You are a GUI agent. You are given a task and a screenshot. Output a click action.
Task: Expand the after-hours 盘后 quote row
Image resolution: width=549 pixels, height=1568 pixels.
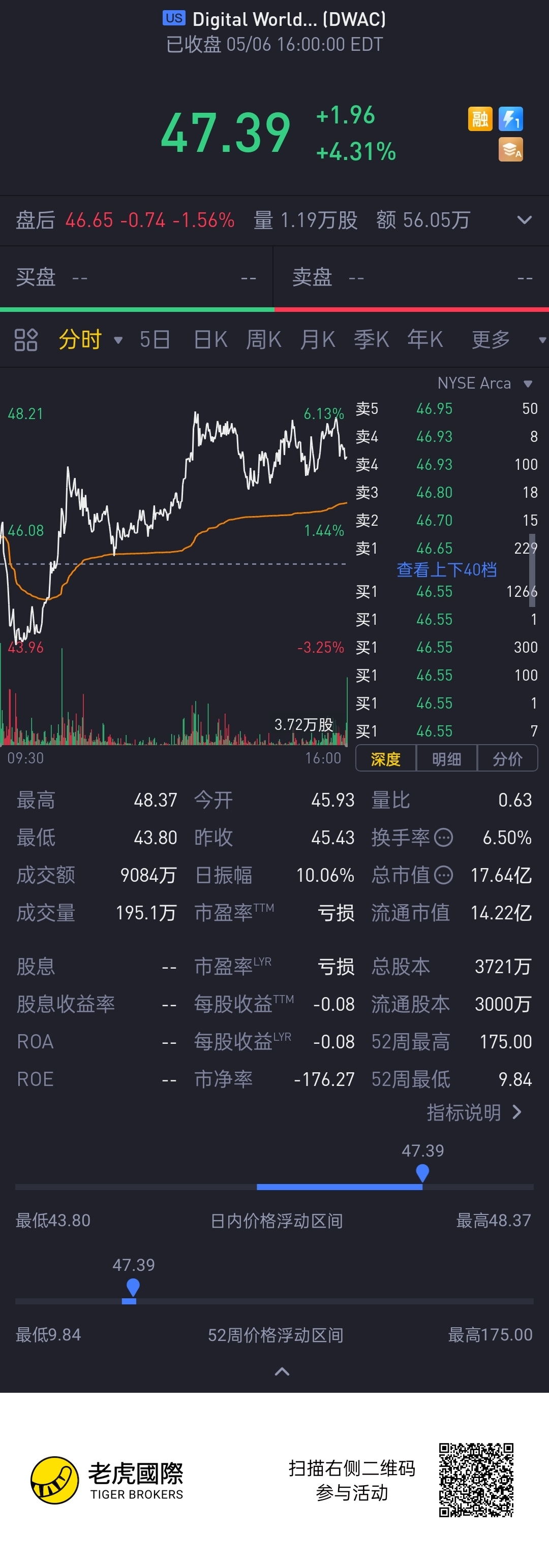[524, 220]
